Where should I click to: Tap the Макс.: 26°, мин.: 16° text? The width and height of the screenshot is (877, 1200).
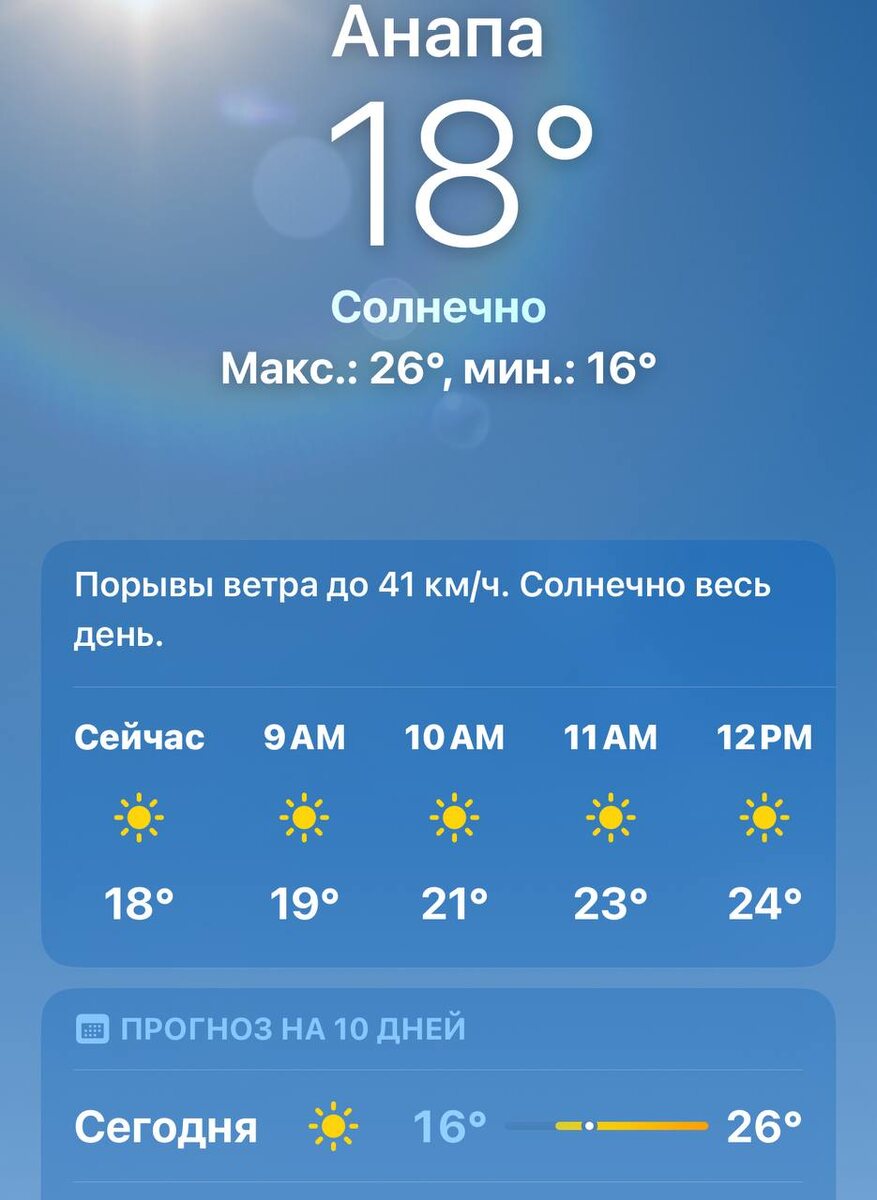[x=438, y=368]
